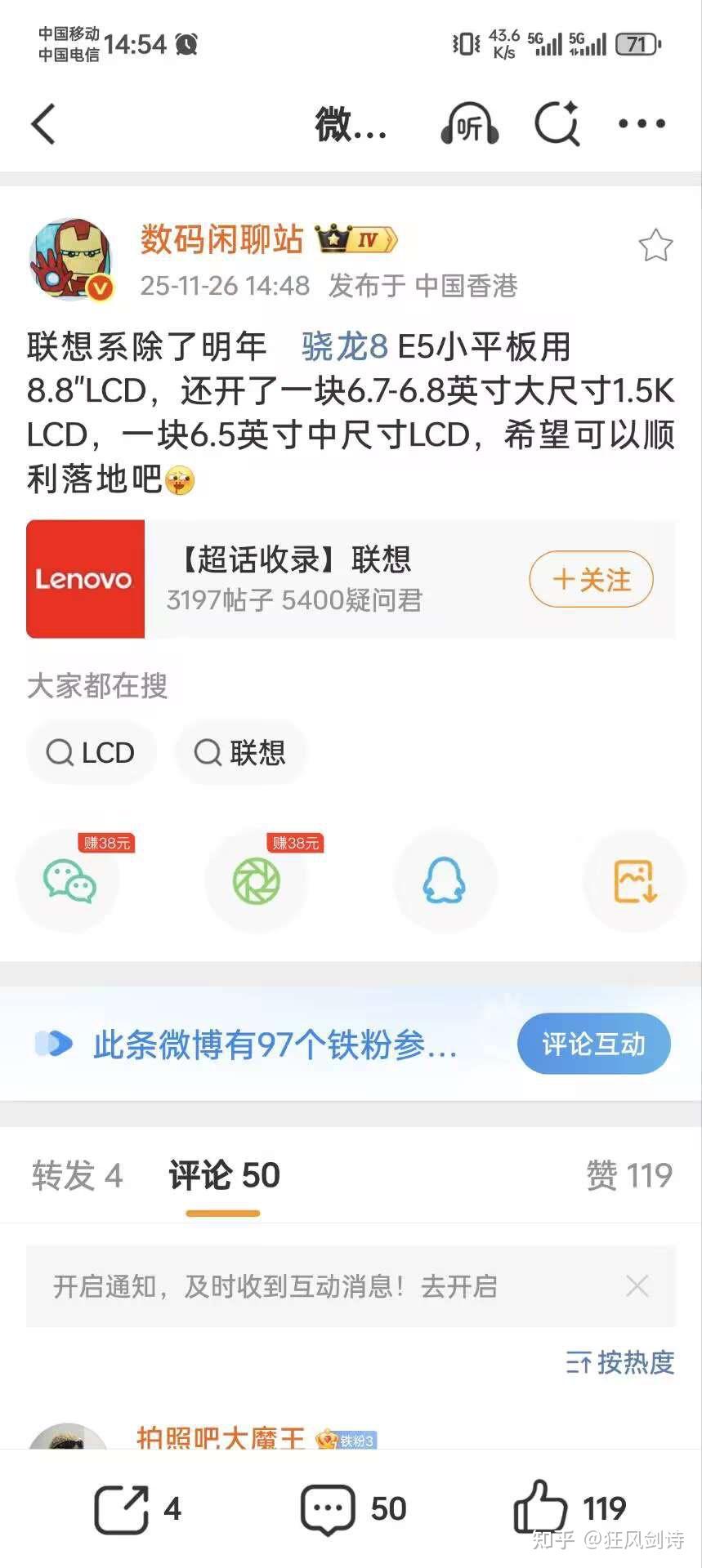The width and height of the screenshot is (702, 1568).
Task: Save the post as an image
Action: [x=633, y=882]
